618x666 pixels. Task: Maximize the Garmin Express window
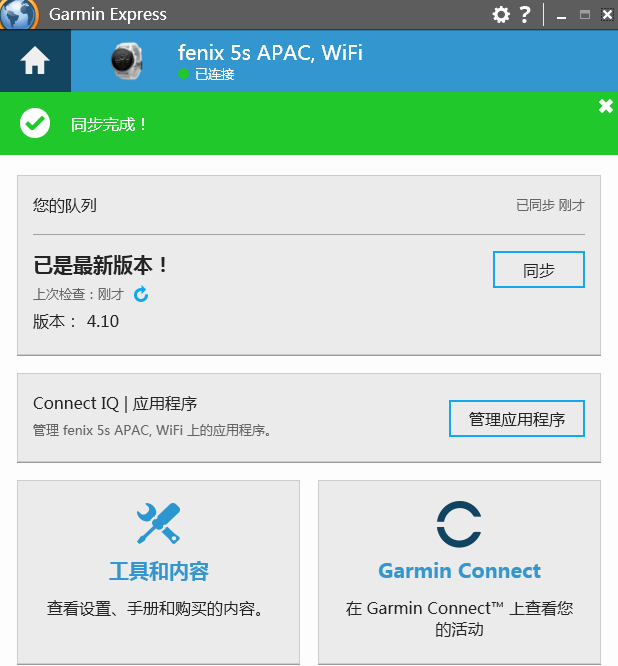point(584,14)
